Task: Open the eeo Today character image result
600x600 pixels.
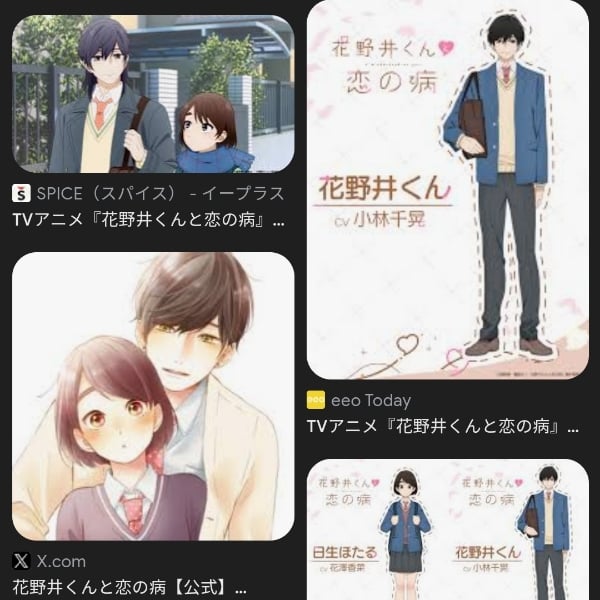Action: click(447, 190)
